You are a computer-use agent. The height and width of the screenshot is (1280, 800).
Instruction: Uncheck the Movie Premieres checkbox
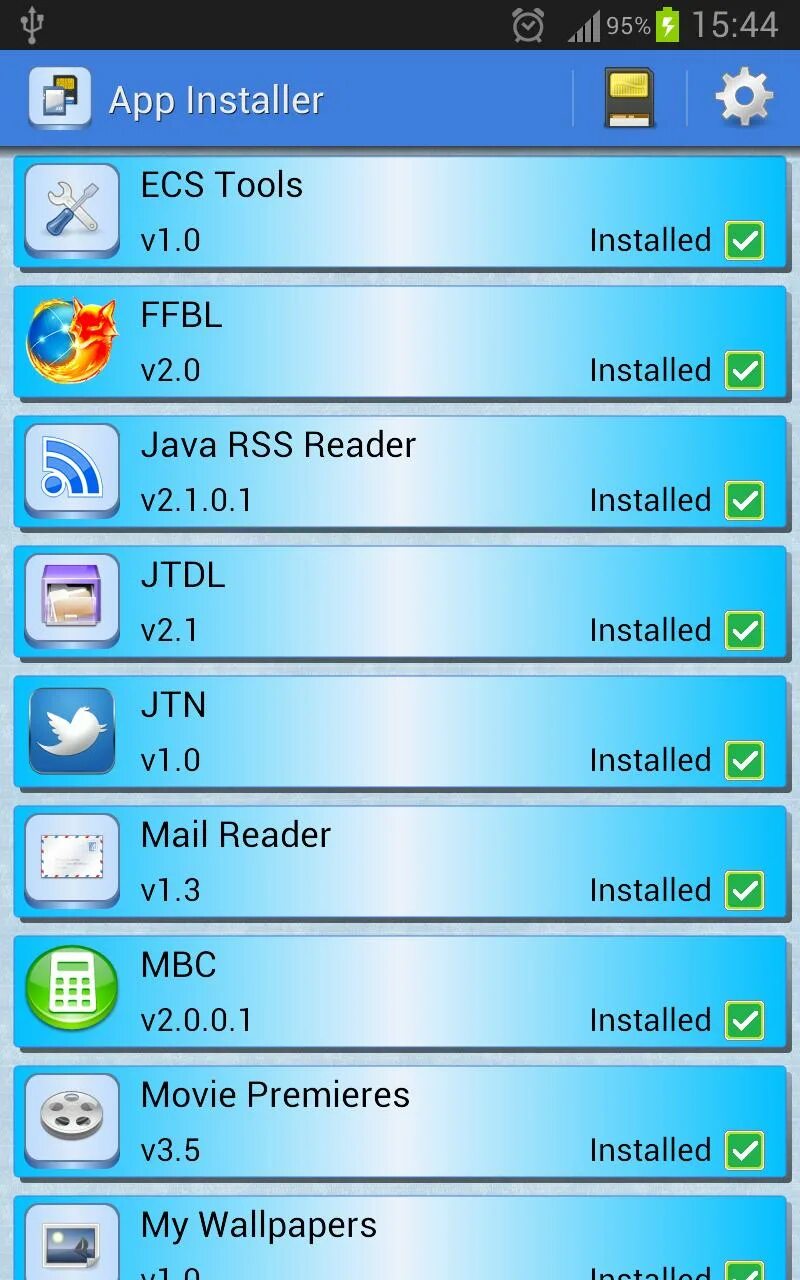click(x=745, y=1151)
